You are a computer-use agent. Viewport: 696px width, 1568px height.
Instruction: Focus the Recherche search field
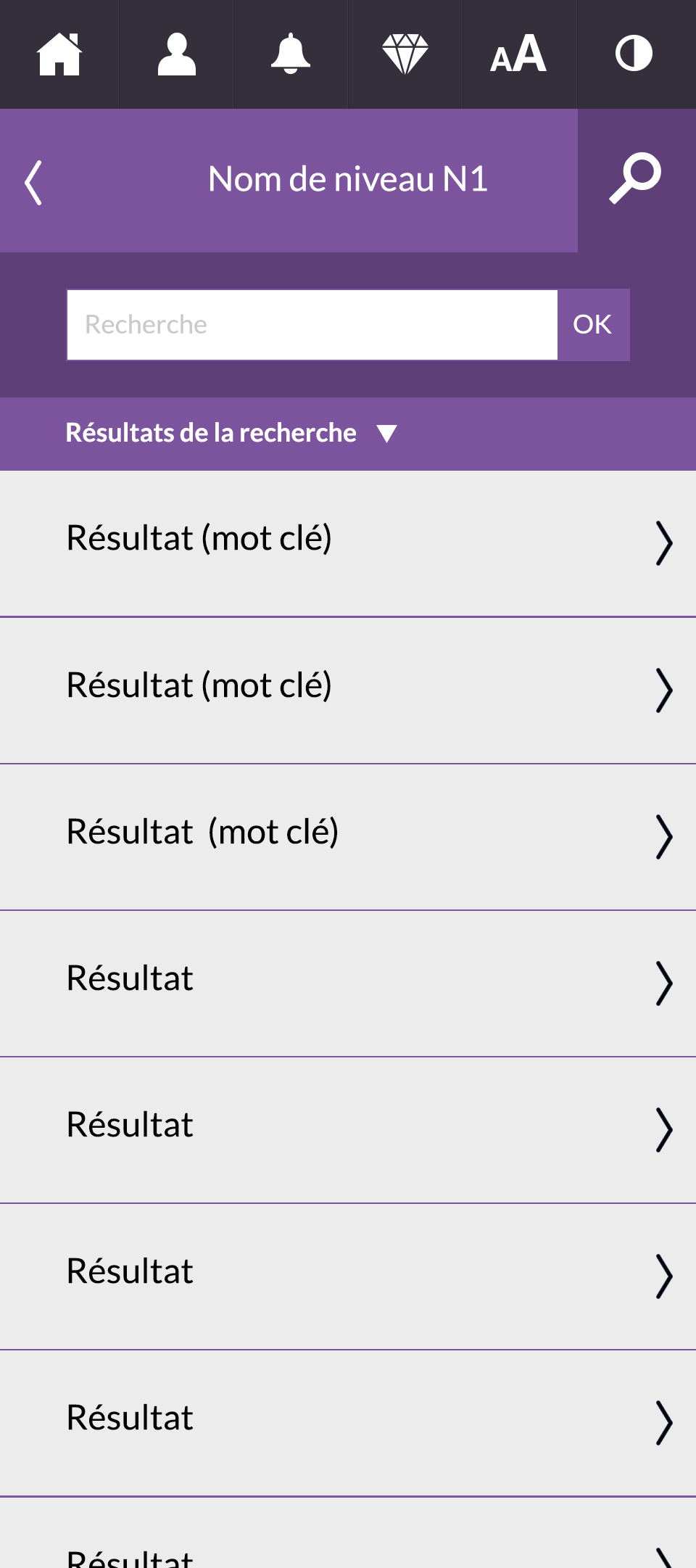point(312,325)
